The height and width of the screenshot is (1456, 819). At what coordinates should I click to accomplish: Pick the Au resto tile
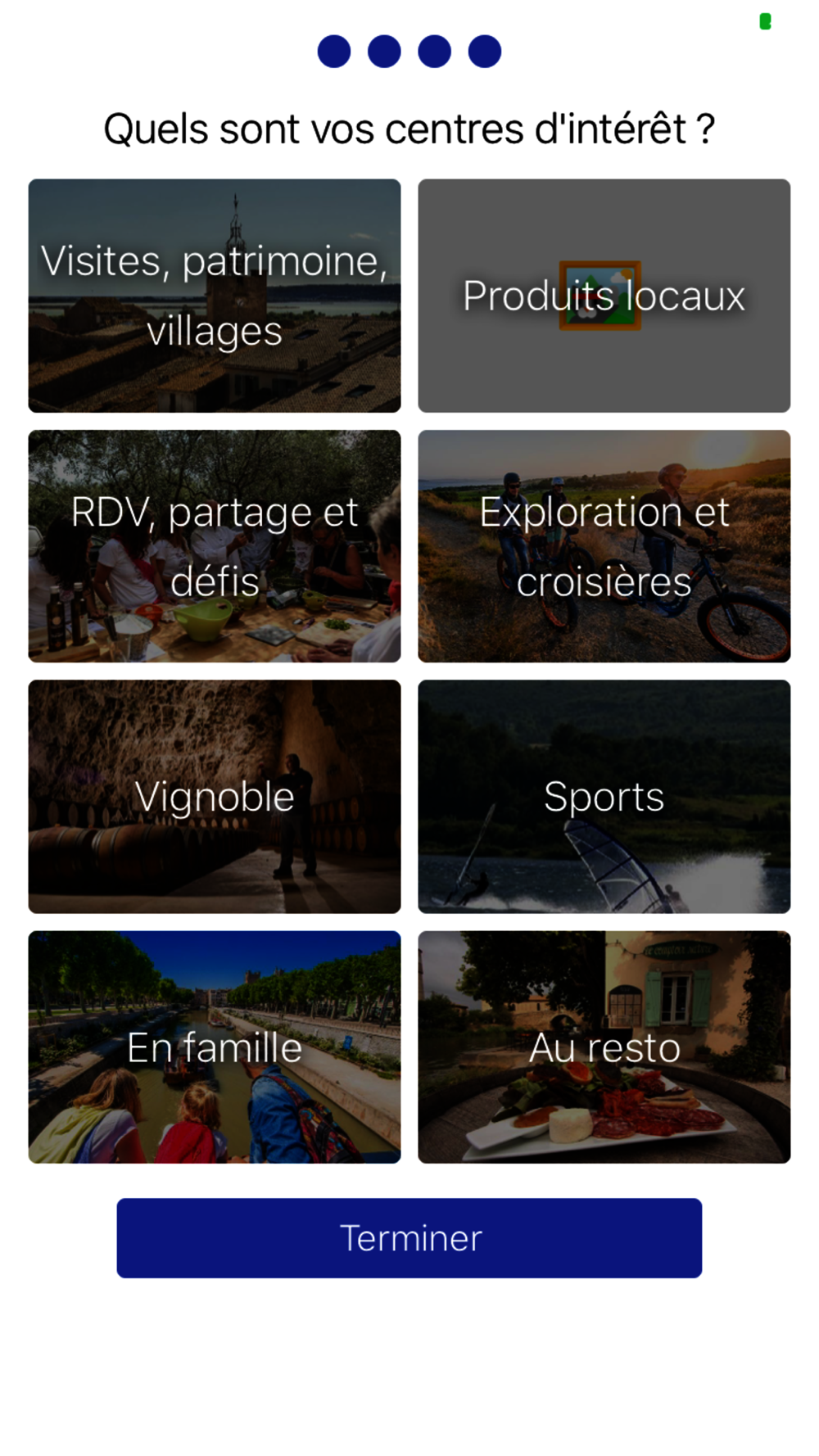604,1047
